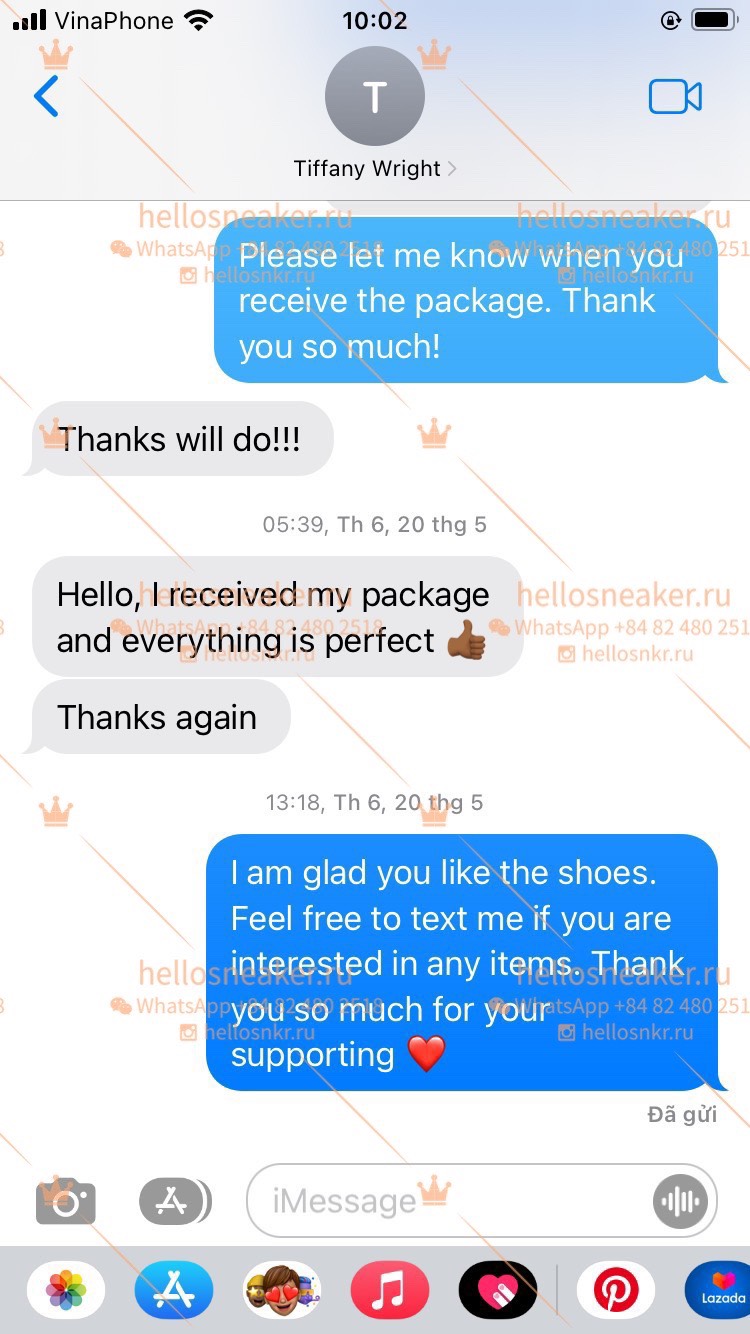750x1334 pixels.
Task: Open the camera to attach a photo
Action: [x=66, y=1201]
